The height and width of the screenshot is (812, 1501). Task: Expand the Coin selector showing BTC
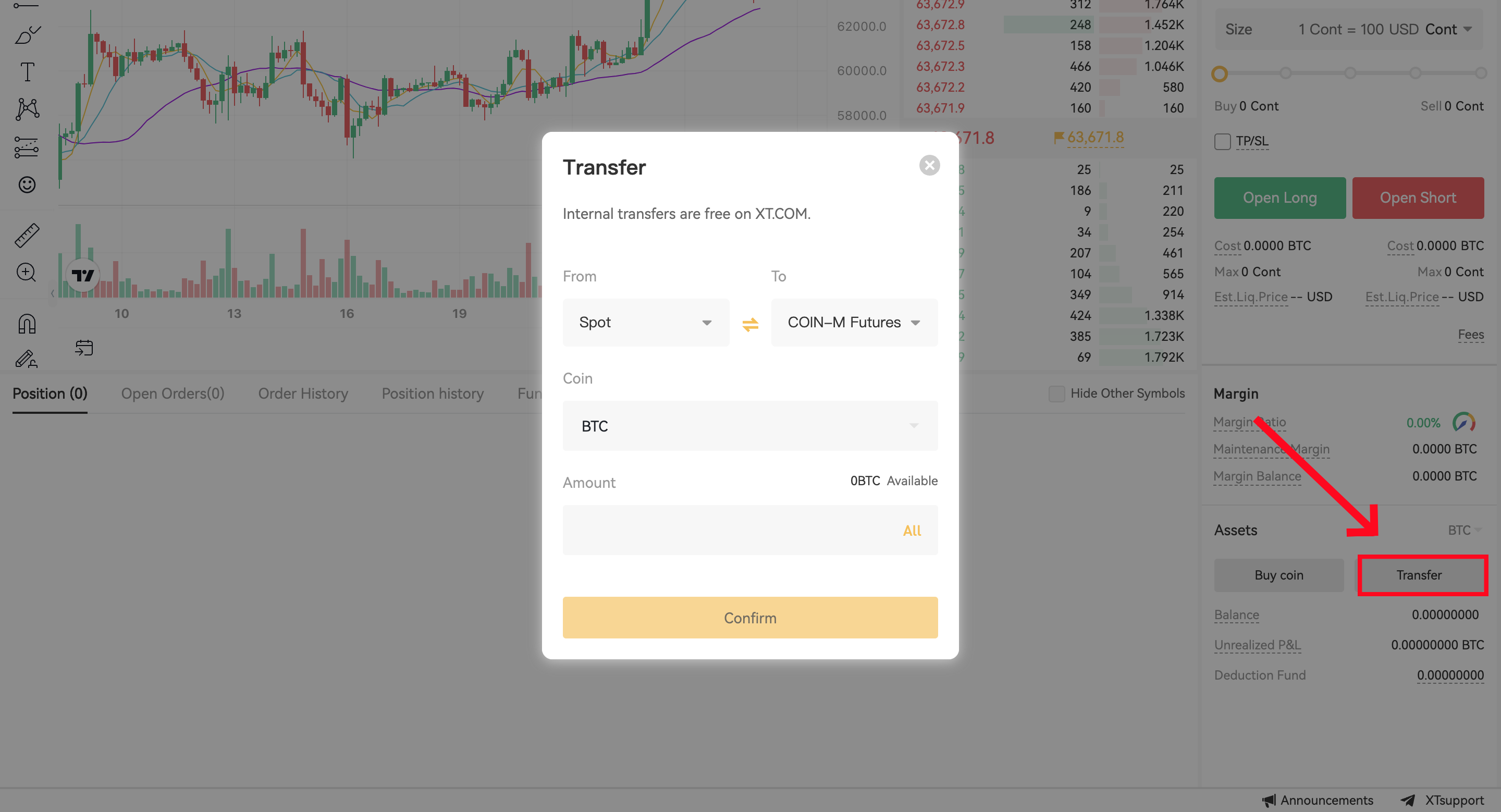(x=749, y=426)
